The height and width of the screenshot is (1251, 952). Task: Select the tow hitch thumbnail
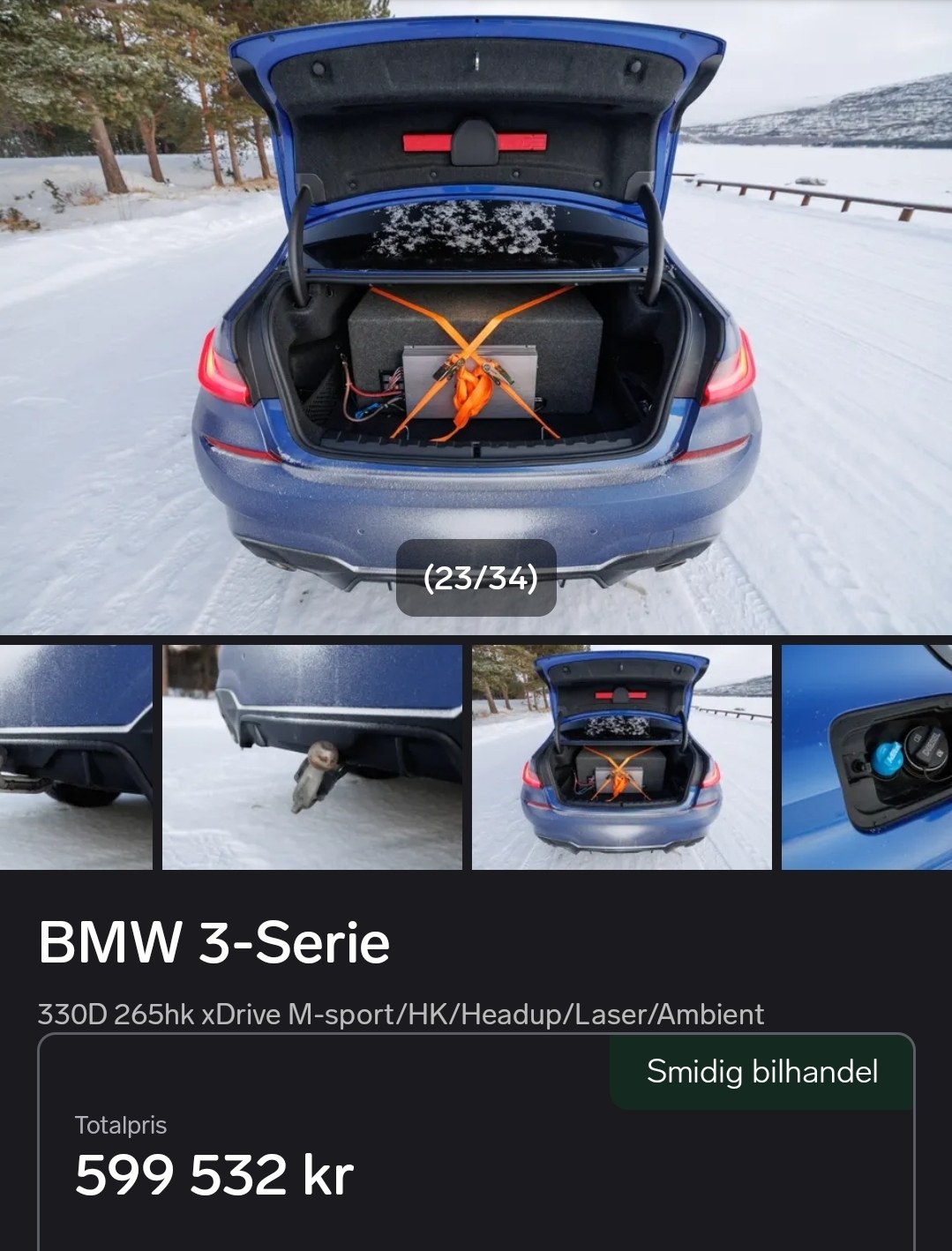(x=311, y=757)
